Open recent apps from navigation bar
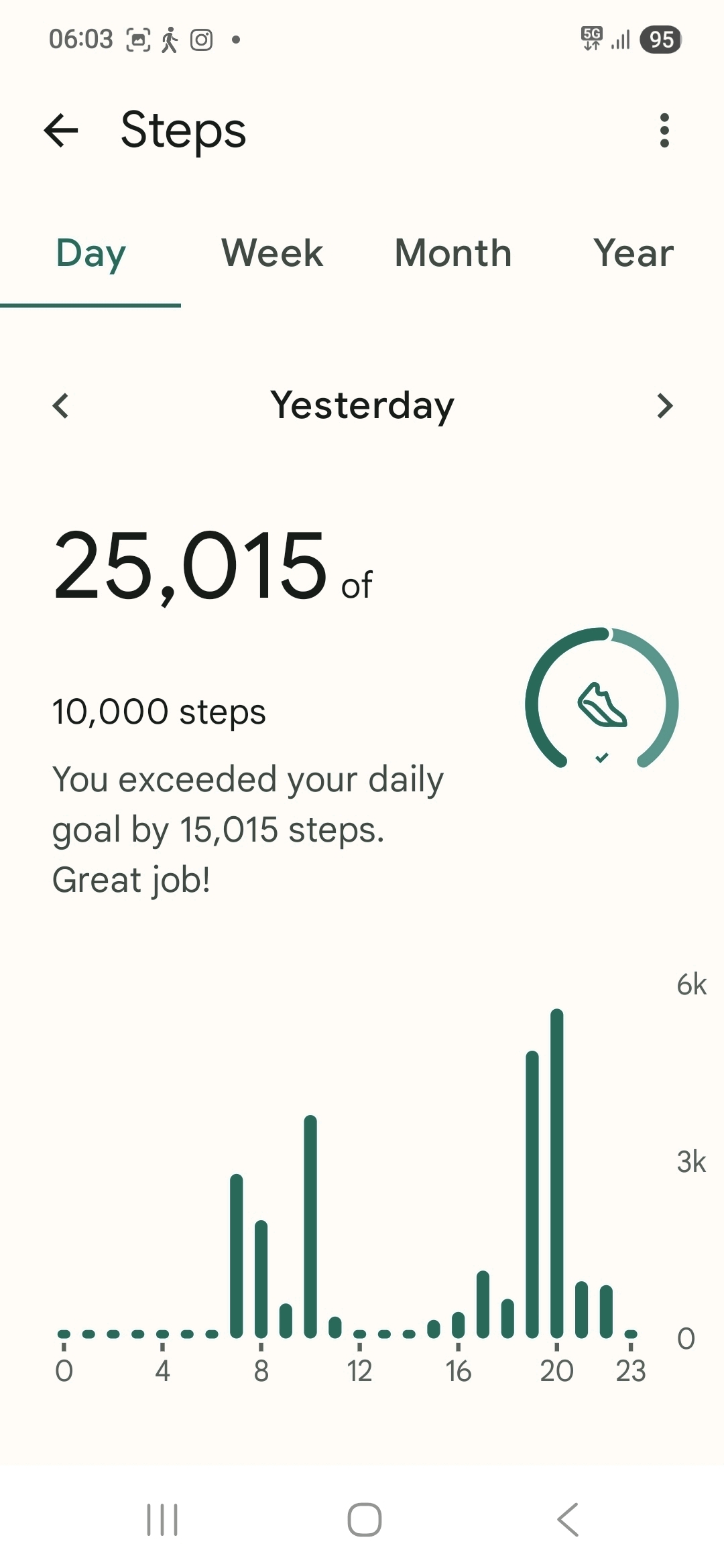The width and height of the screenshot is (724, 1568). [x=162, y=1520]
